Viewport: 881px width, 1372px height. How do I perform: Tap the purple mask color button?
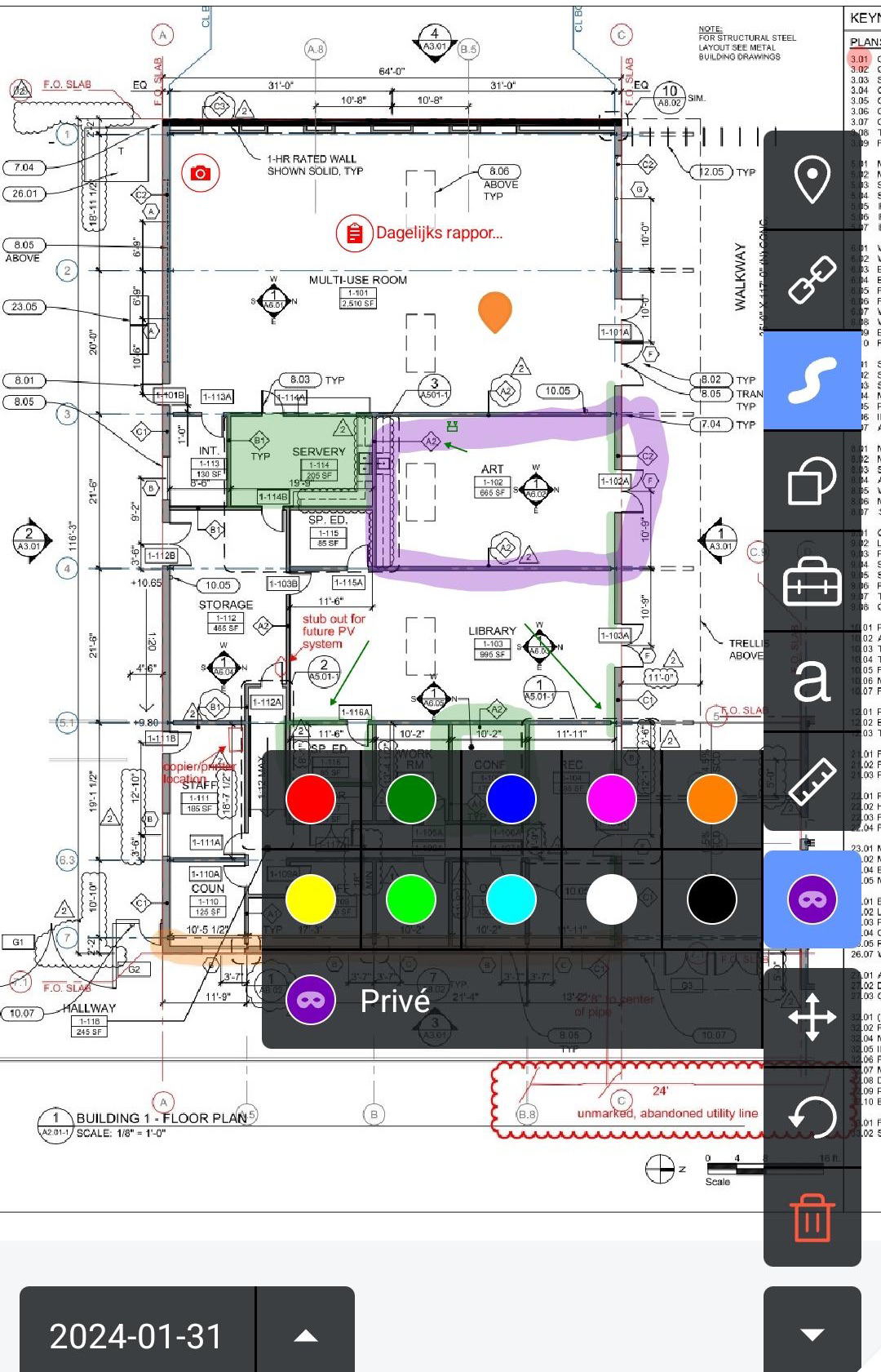pyautogui.click(x=812, y=899)
